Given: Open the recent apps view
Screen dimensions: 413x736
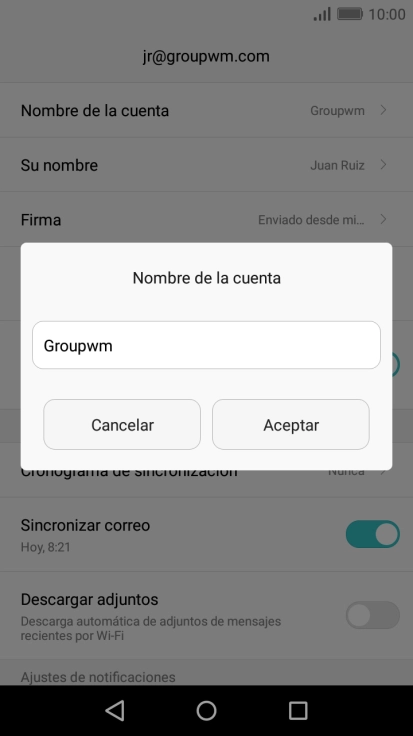Looking at the screenshot, I should tap(298, 711).
